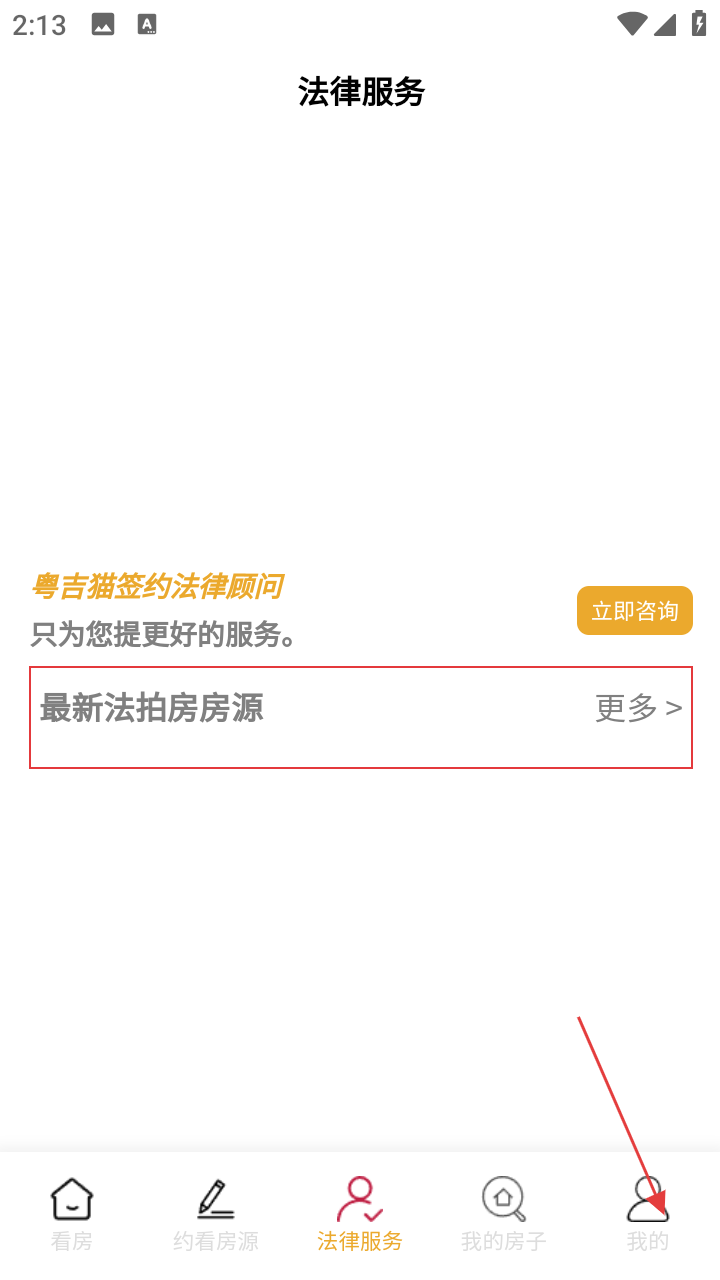This screenshot has height=1280, width=720.
Task: Open the 约看房源 tab
Action: 216,1213
